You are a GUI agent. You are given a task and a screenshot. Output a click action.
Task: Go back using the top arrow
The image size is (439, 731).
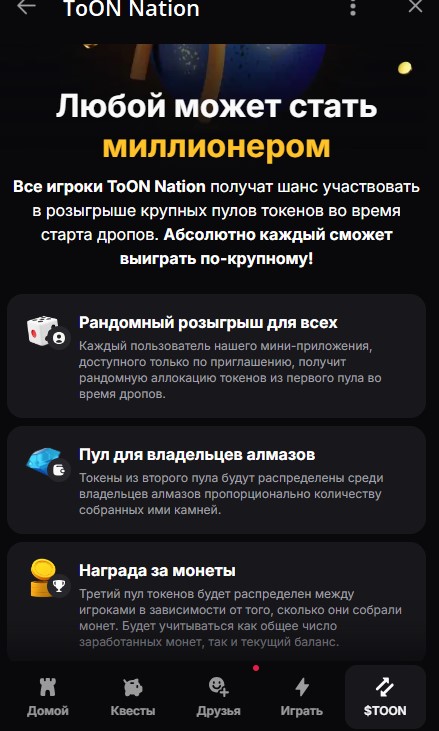(x=26, y=7)
